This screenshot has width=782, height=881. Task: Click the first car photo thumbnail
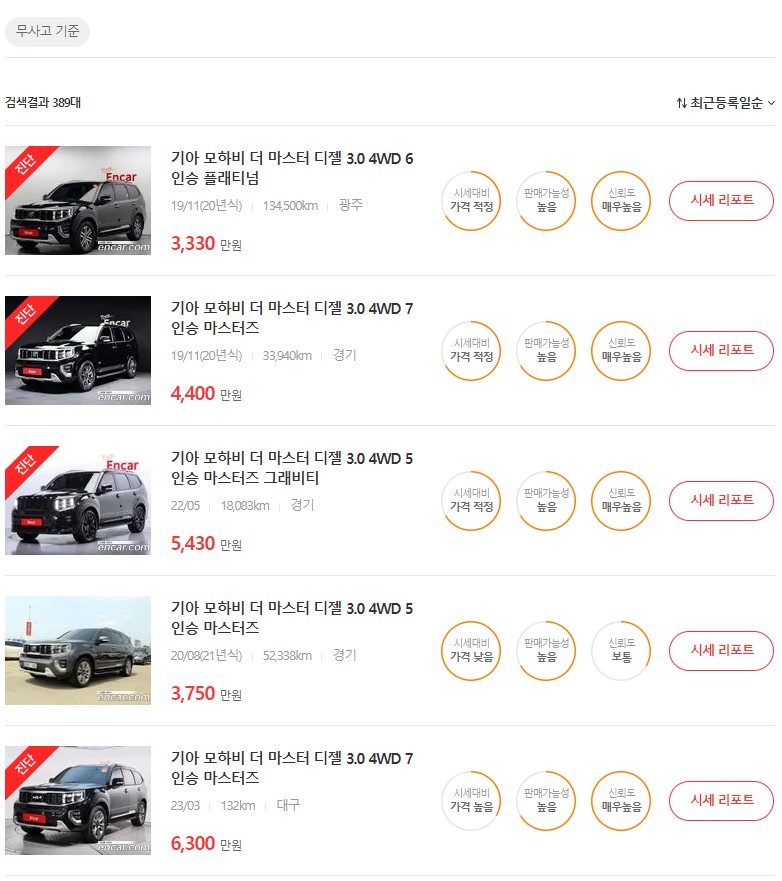[x=77, y=200]
